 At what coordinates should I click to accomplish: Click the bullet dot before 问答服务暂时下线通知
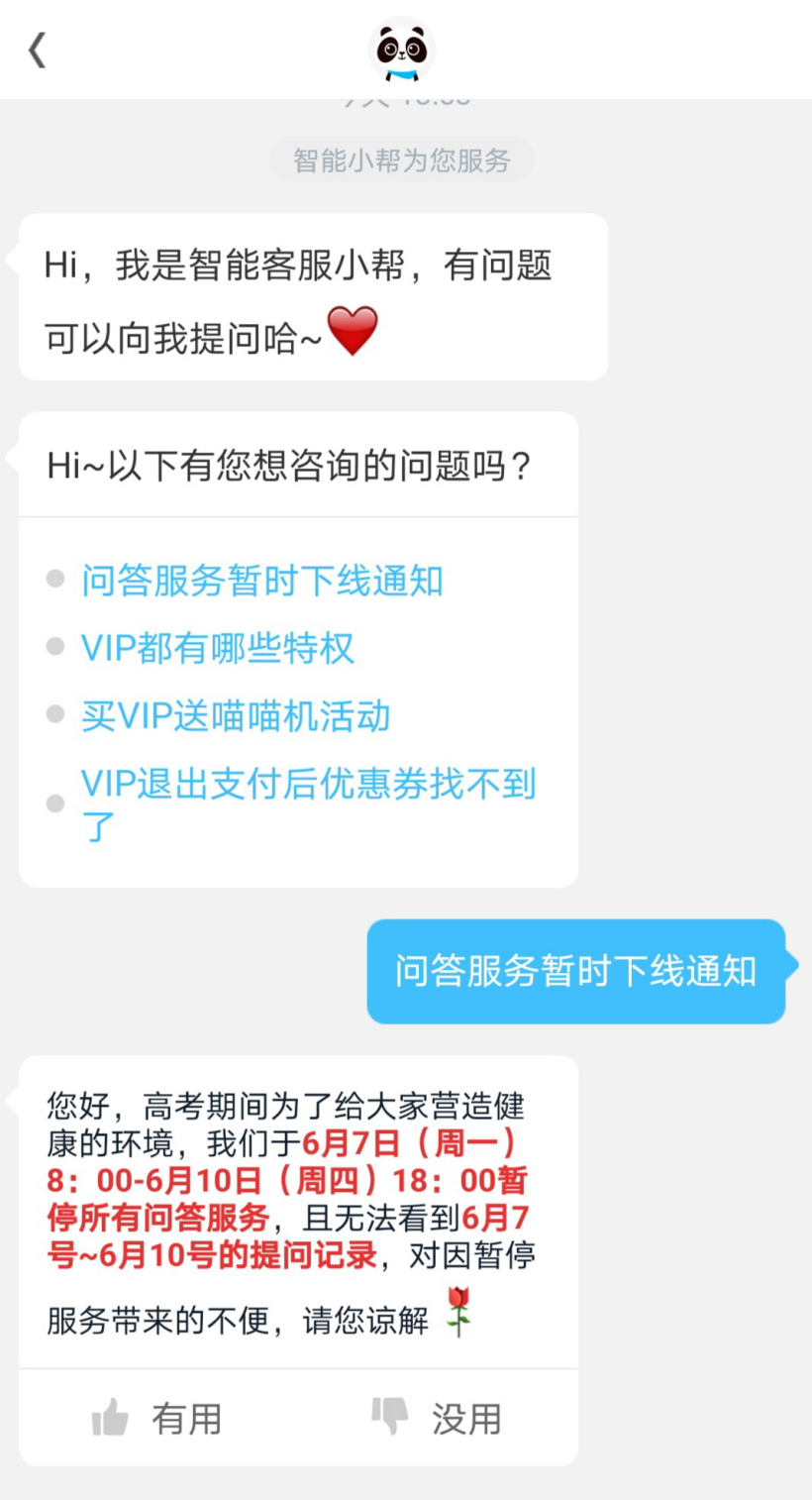click(x=55, y=579)
